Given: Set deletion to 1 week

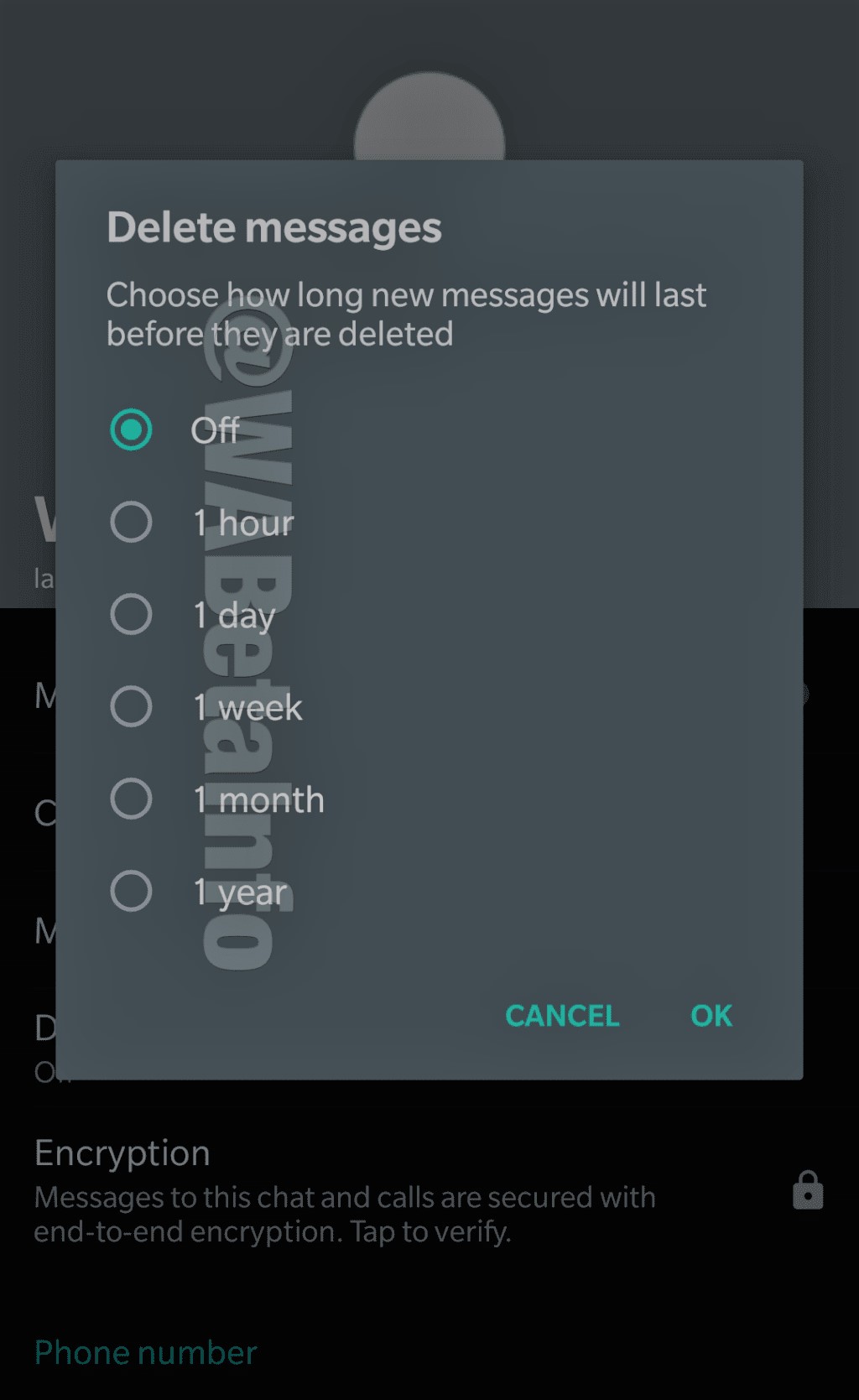Looking at the screenshot, I should (132, 706).
